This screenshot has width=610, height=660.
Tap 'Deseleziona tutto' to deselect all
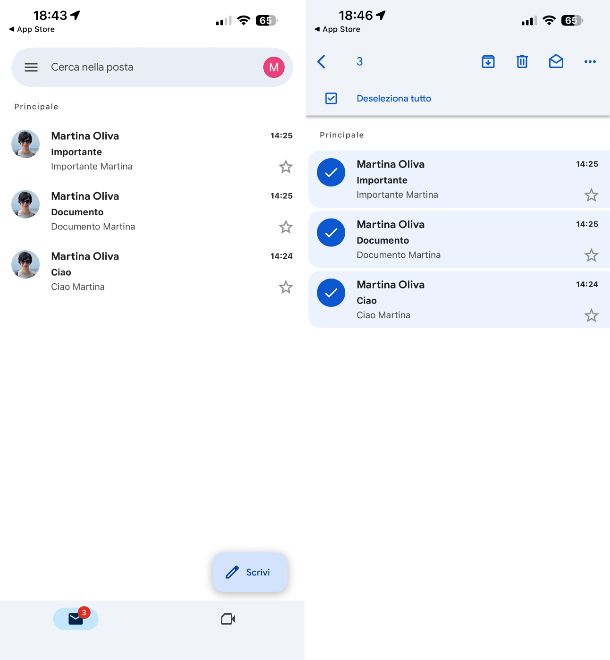pyautogui.click(x=393, y=99)
